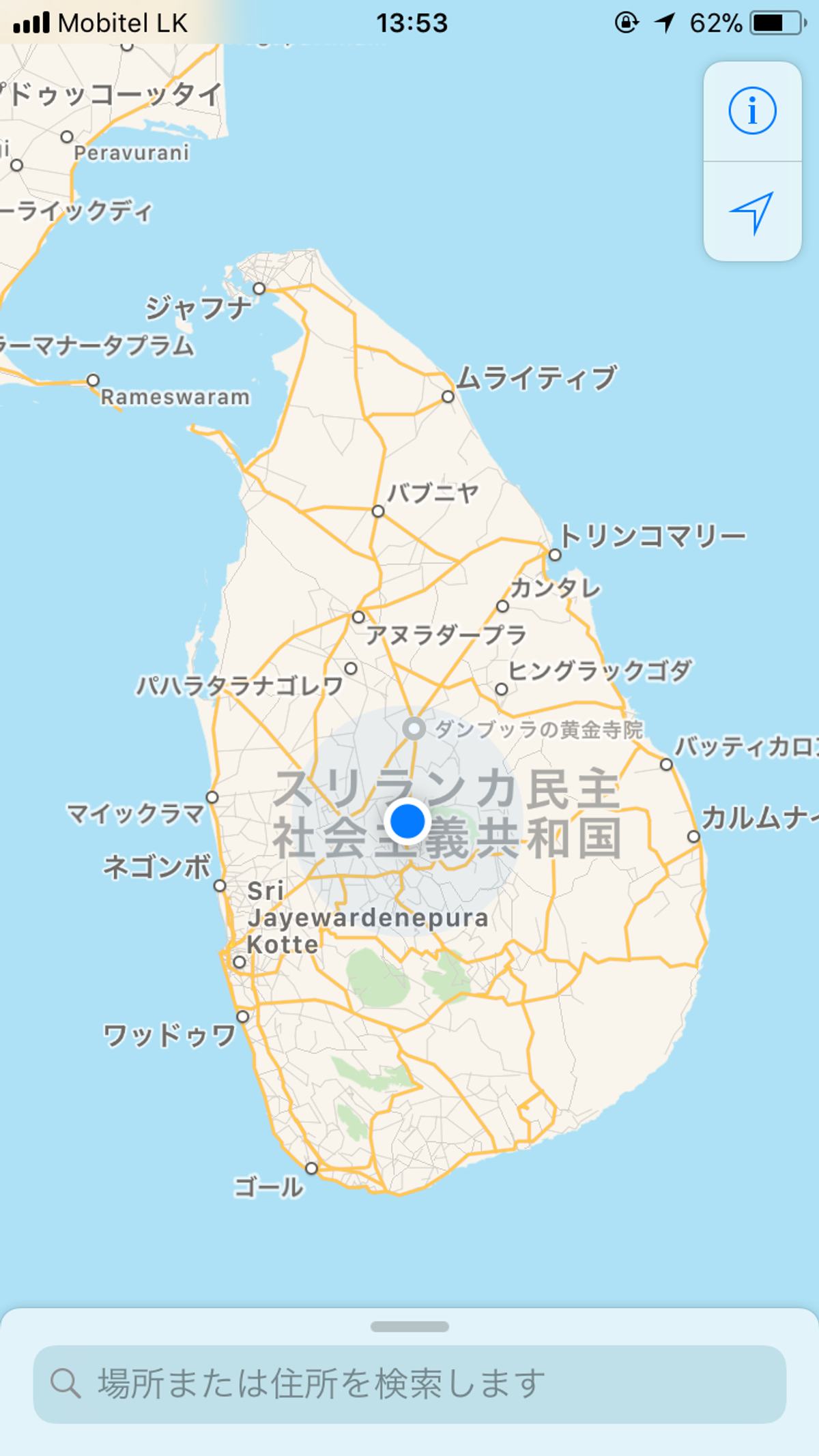Open the map settings info button
This screenshot has width=819, height=1456.
click(x=752, y=111)
